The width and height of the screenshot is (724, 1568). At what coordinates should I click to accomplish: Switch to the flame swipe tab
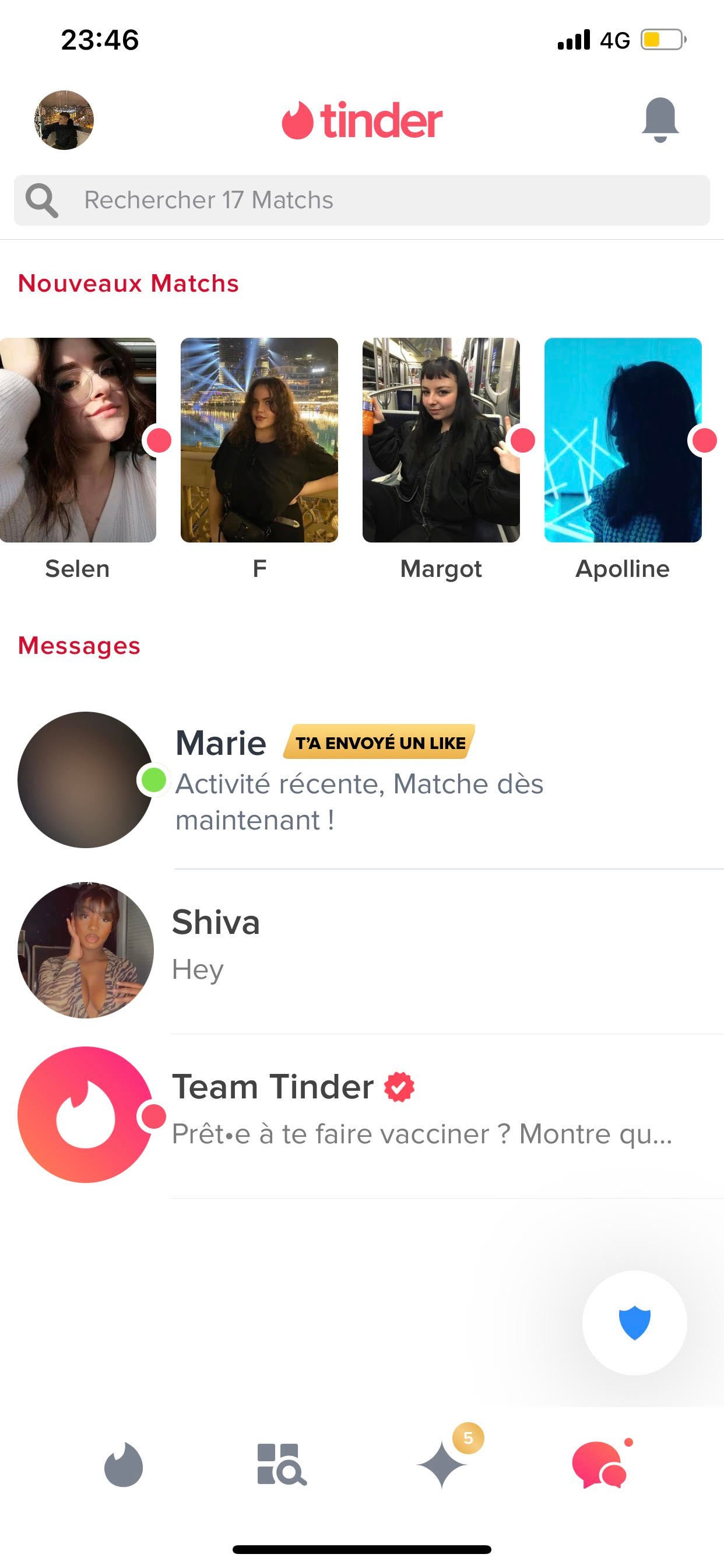[x=124, y=1465]
